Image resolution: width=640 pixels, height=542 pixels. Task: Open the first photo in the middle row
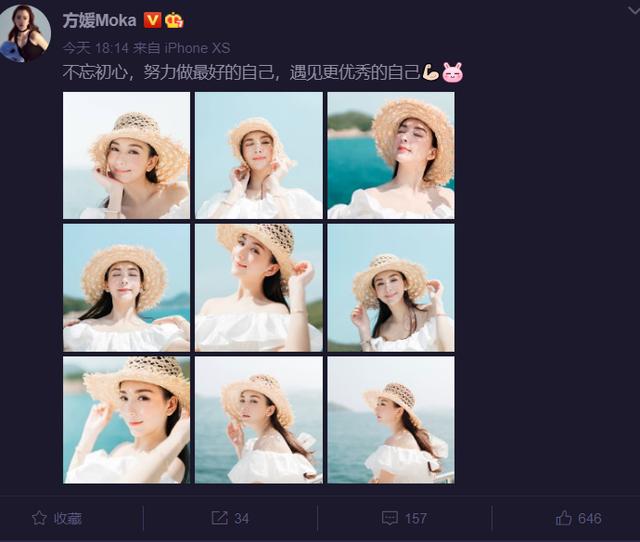coord(126,287)
